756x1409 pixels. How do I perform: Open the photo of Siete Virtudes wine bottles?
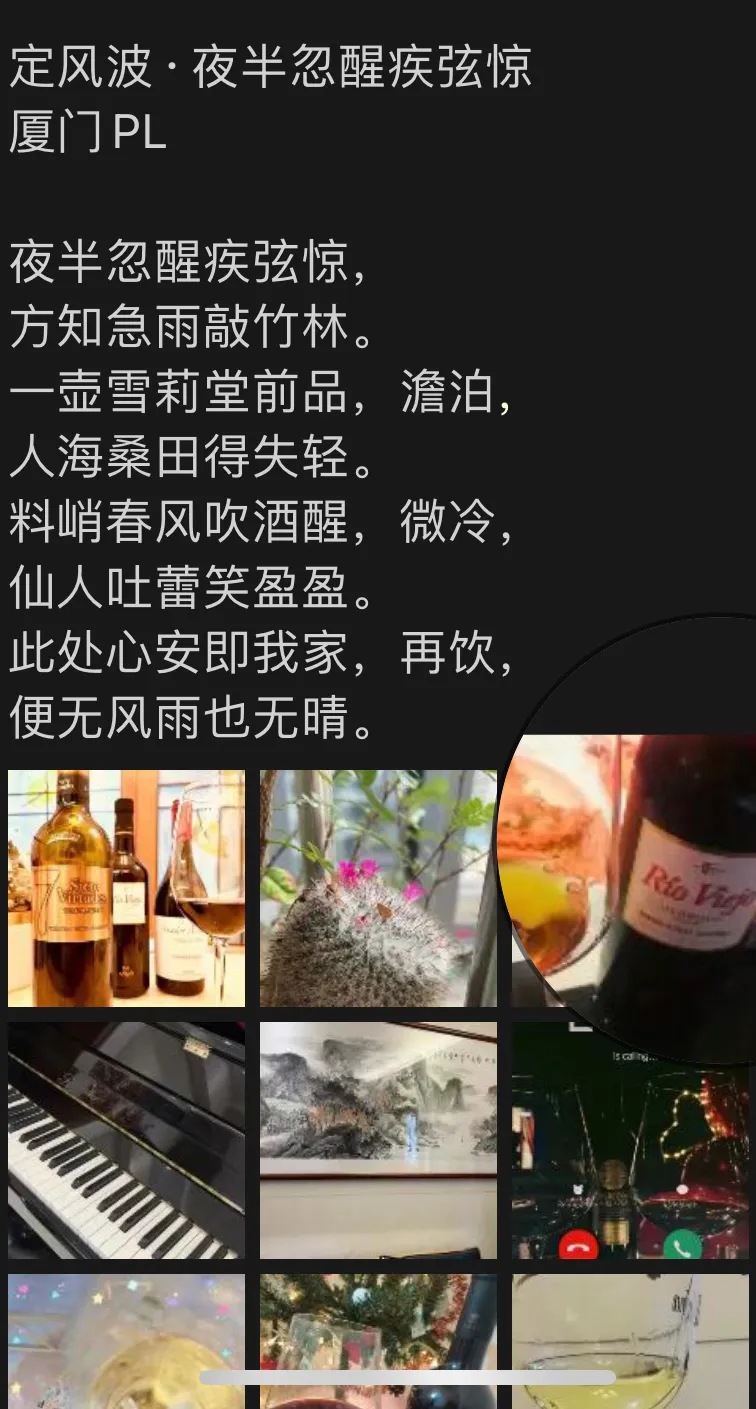(x=126, y=888)
